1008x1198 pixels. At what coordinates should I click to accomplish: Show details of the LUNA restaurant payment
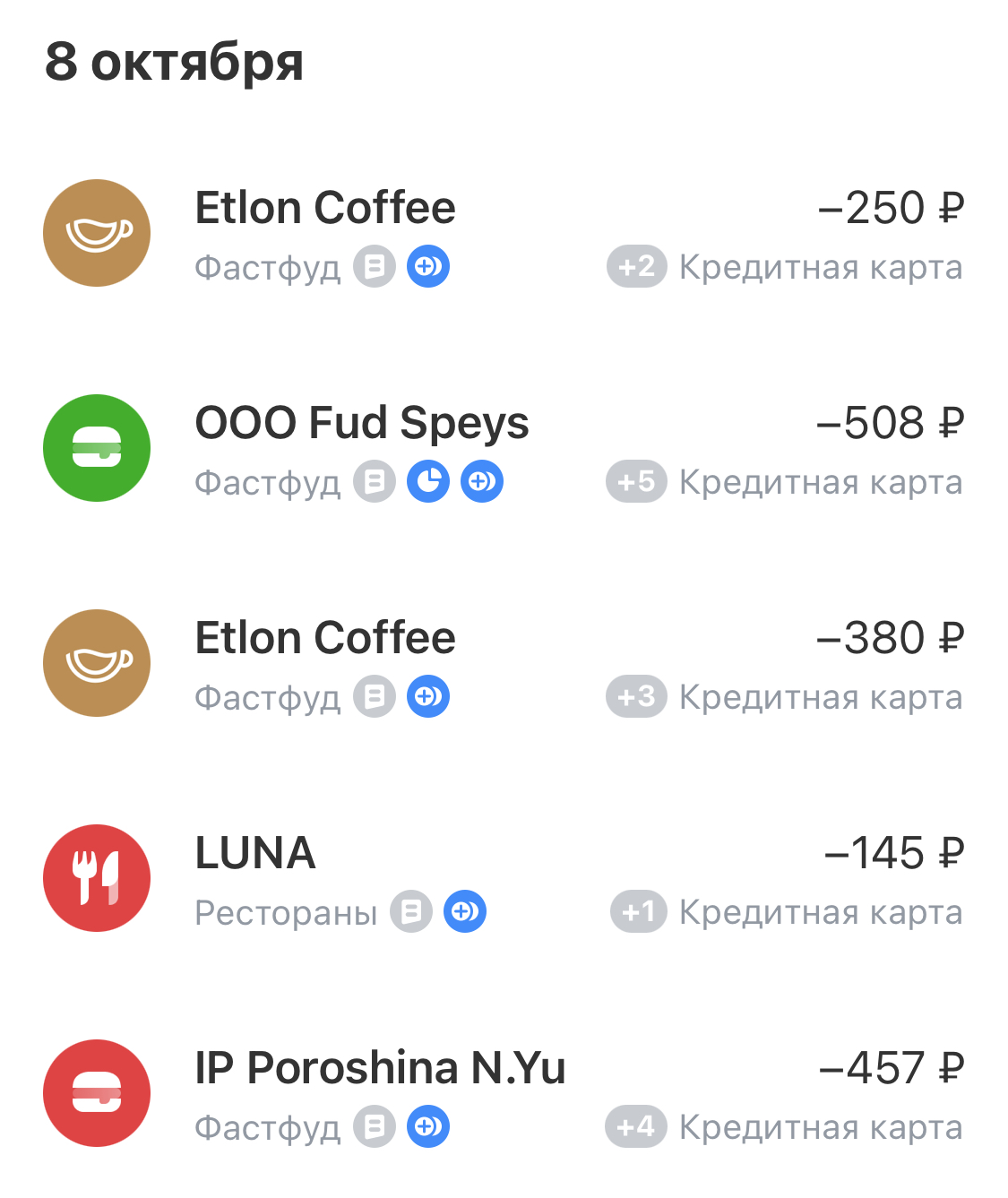pos(504,878)
